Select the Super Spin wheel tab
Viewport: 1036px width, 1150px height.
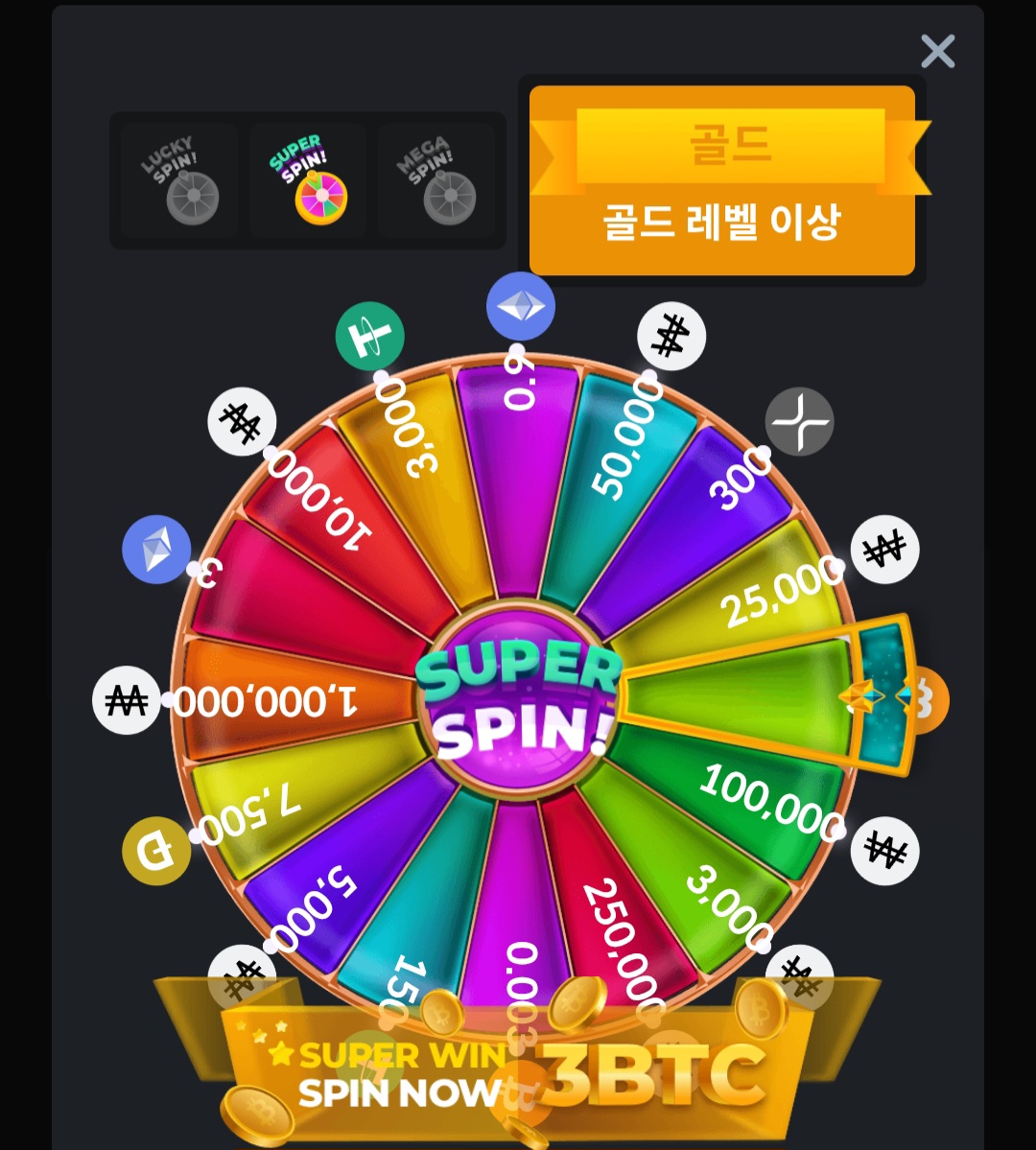(308, 180)
